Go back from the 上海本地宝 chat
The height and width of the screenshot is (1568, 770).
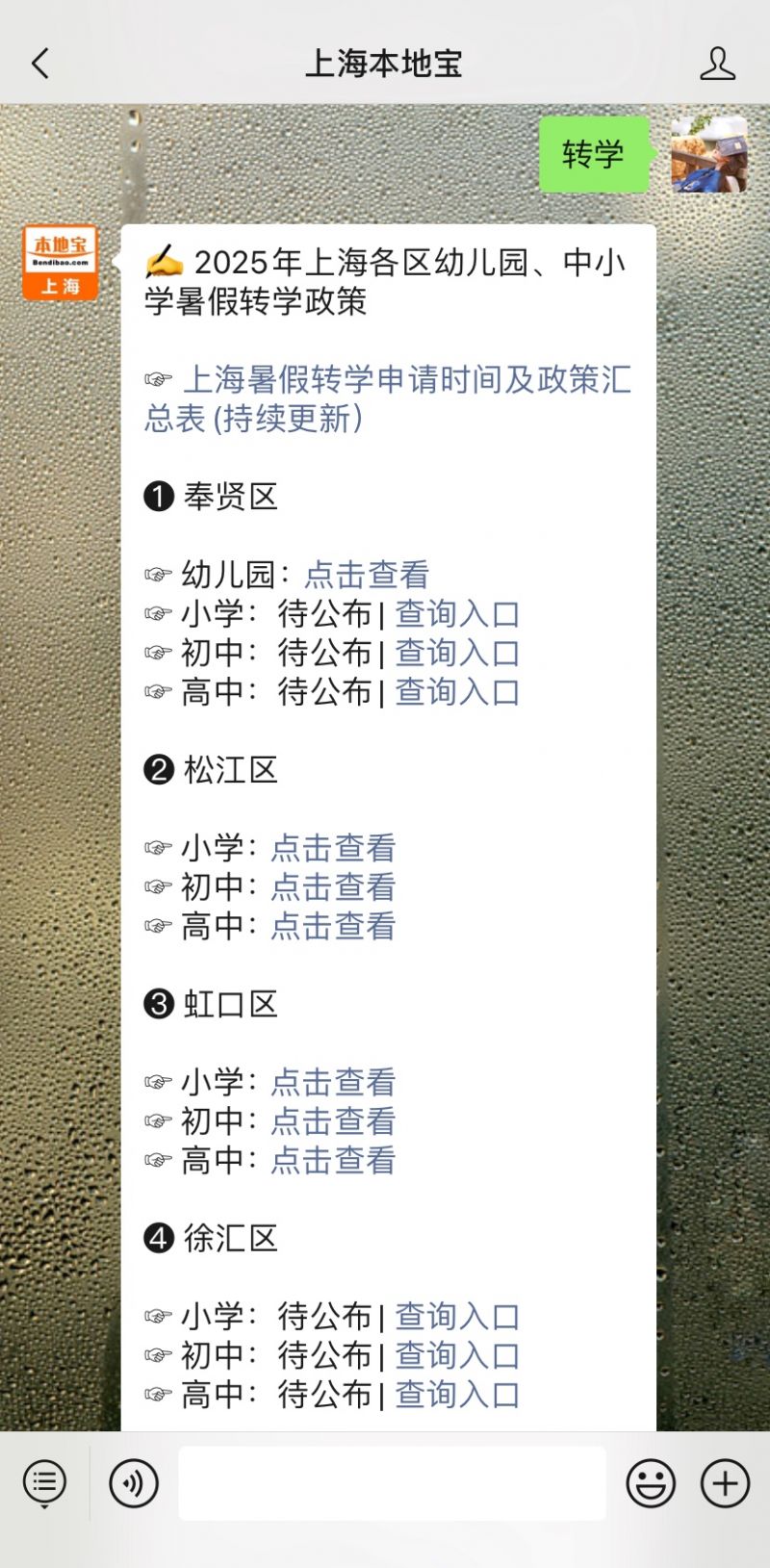(40, 64)
